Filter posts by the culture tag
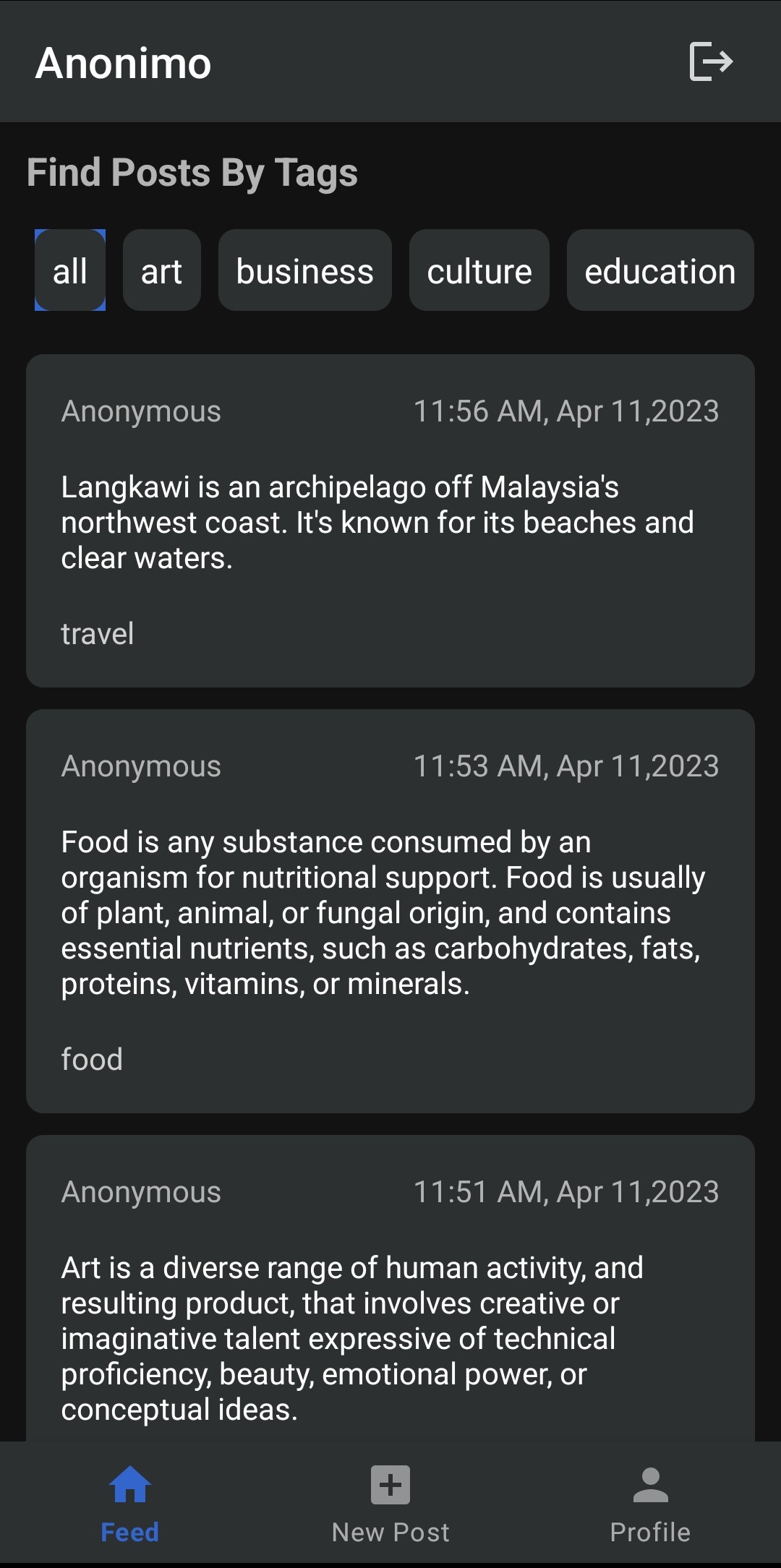781x1568 pixels. coord(479,270)
